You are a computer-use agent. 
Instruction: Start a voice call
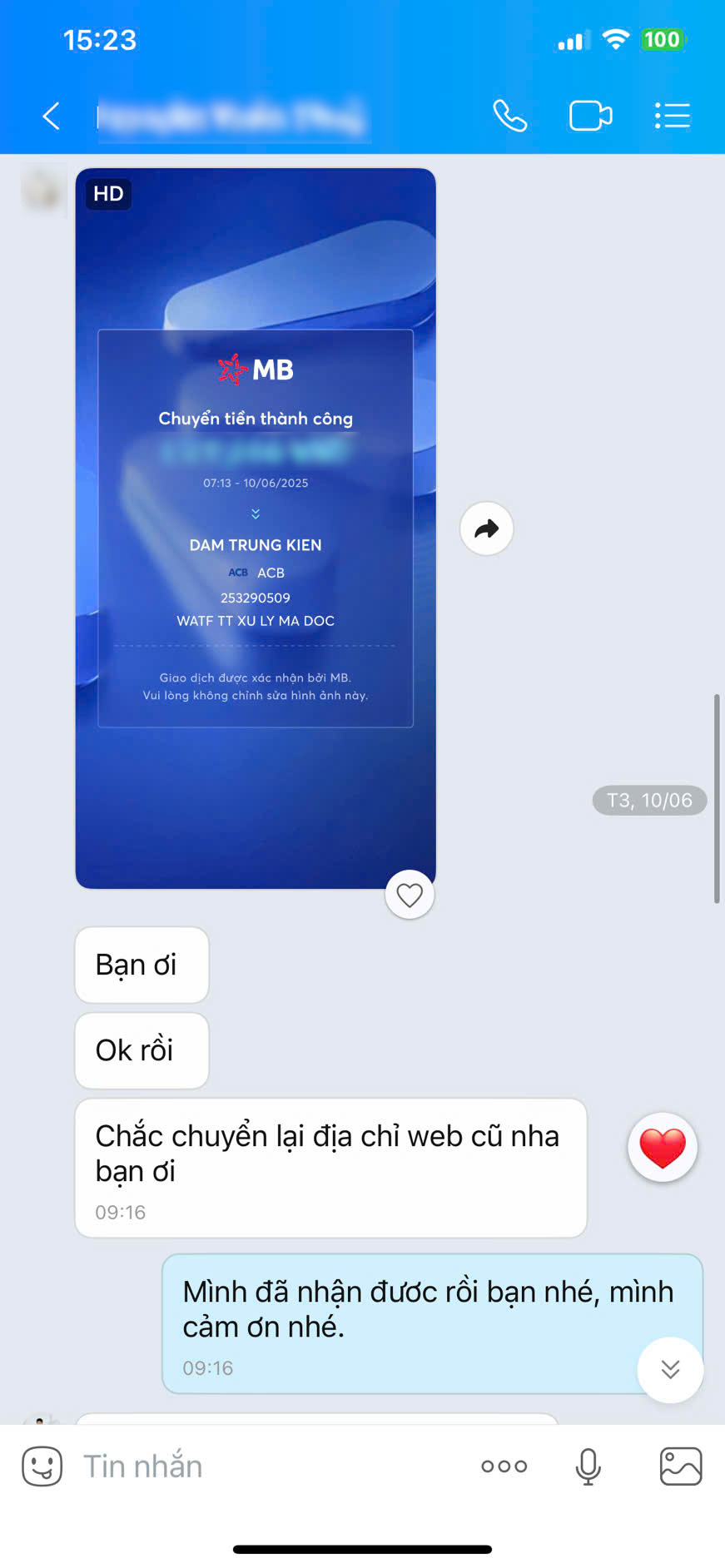coord(509,116)
